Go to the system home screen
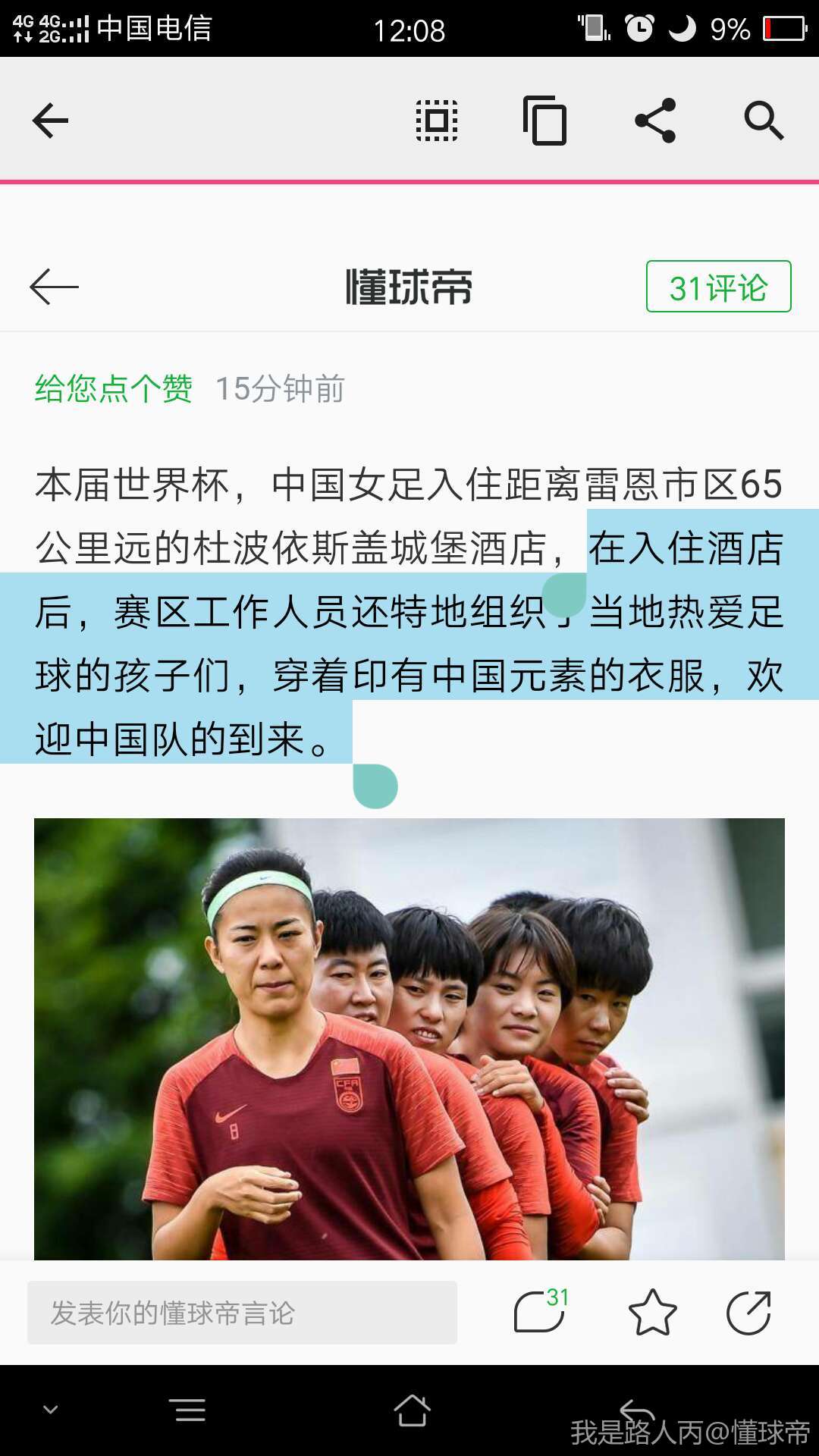The image size is (819, 1456). (412, 1410)
